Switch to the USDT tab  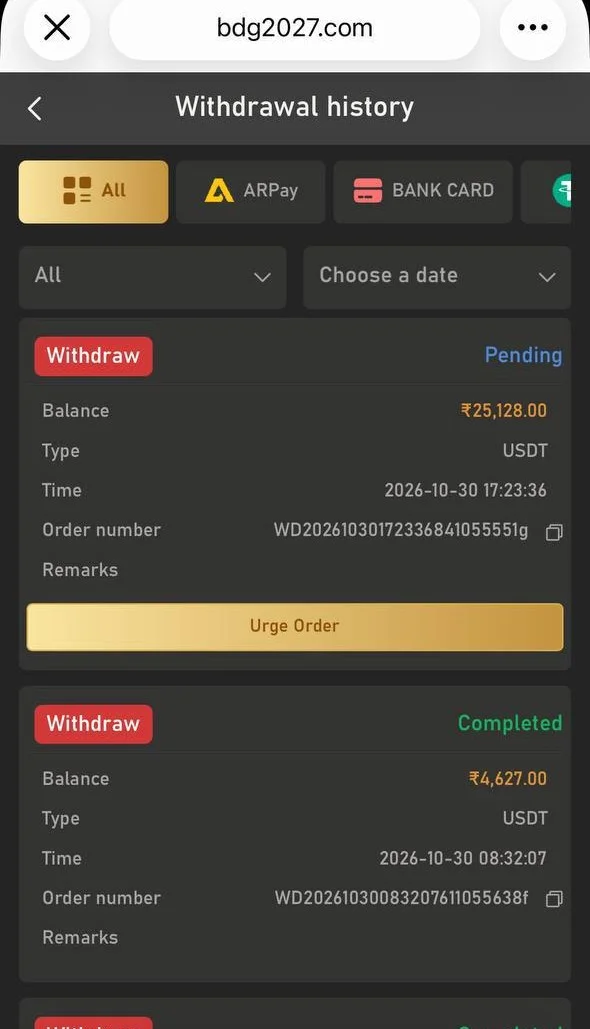pos(546,192)
